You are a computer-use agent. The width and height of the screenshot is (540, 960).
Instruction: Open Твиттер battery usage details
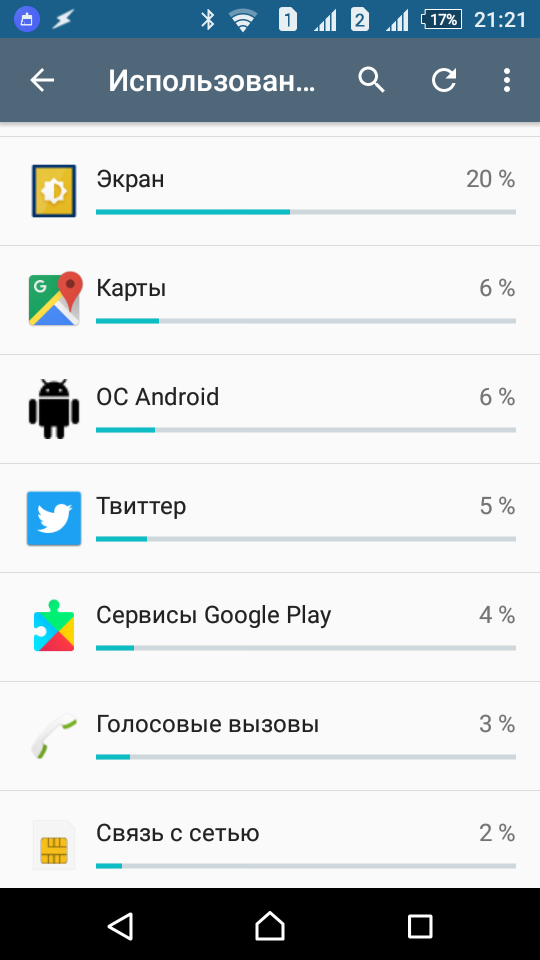tap(270, 518)
